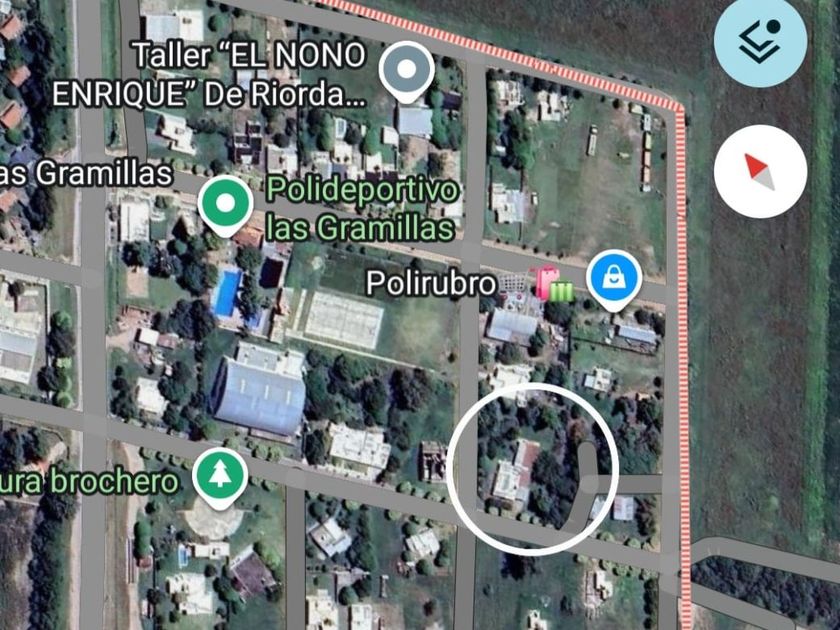Open the cura brochero park marker
The height and width of the screenshot is (630, 840).
tap(217, 474)
